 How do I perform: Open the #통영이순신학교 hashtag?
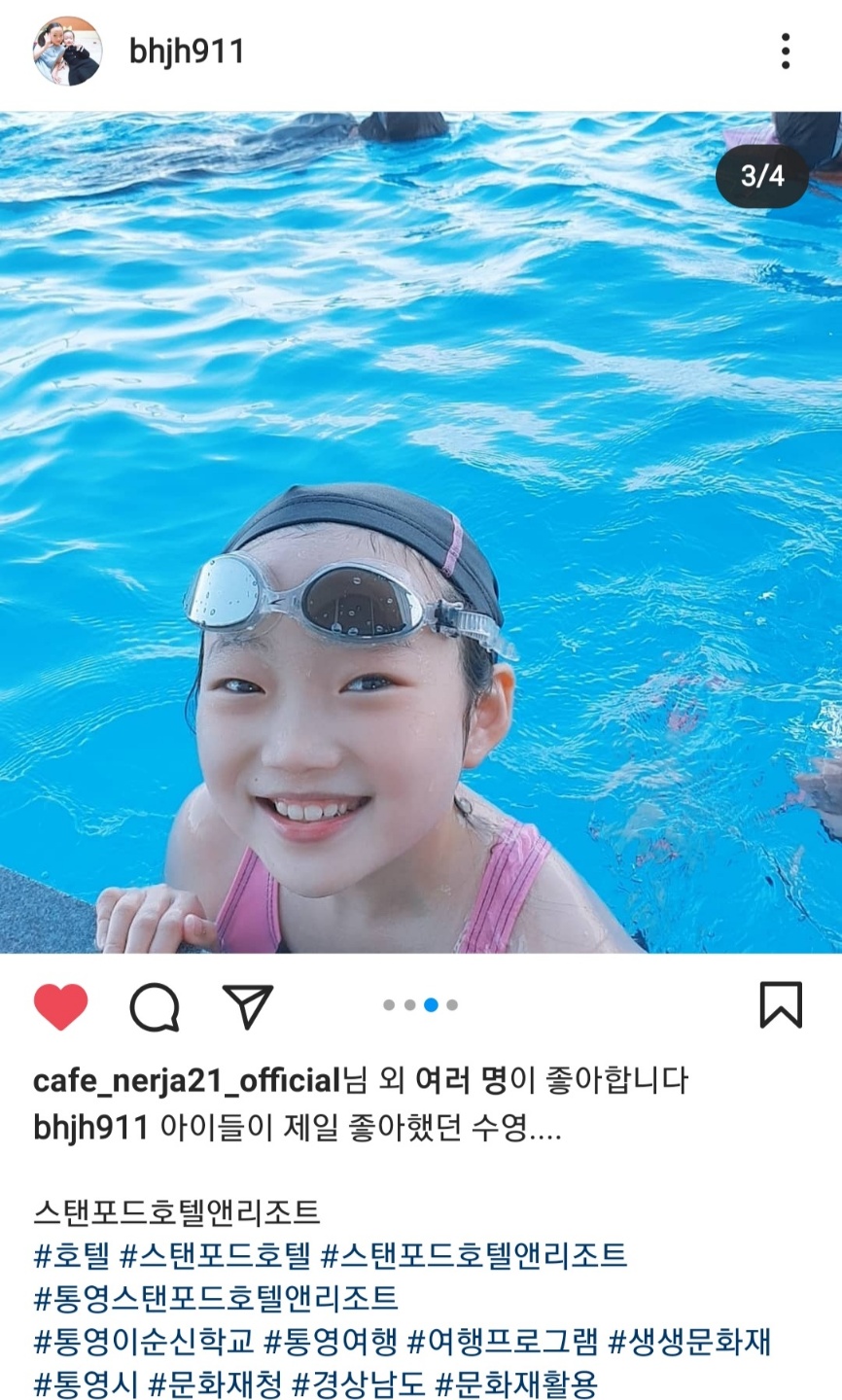tap(144, 1342)
